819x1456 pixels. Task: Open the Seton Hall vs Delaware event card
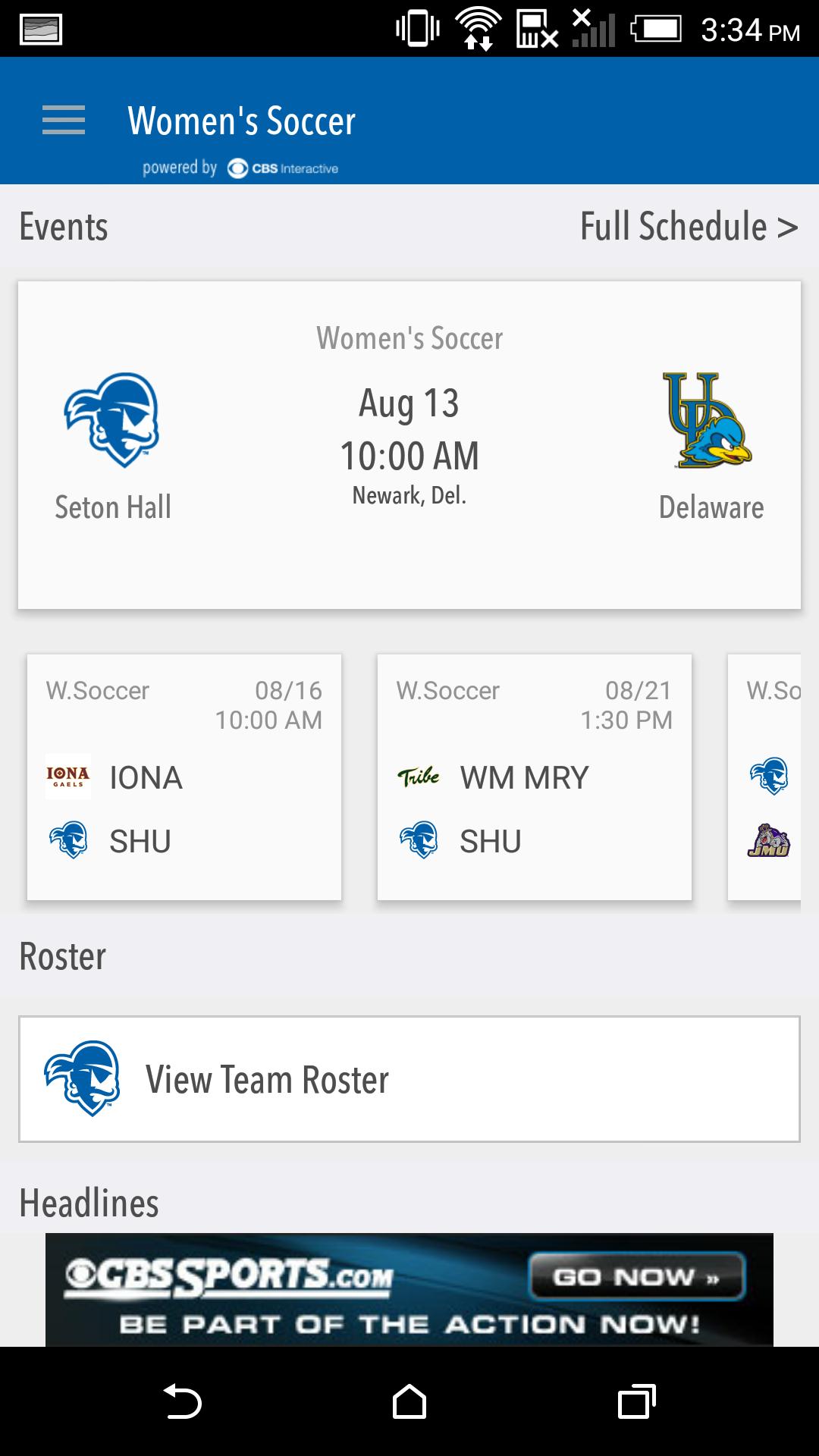point(409,445)
